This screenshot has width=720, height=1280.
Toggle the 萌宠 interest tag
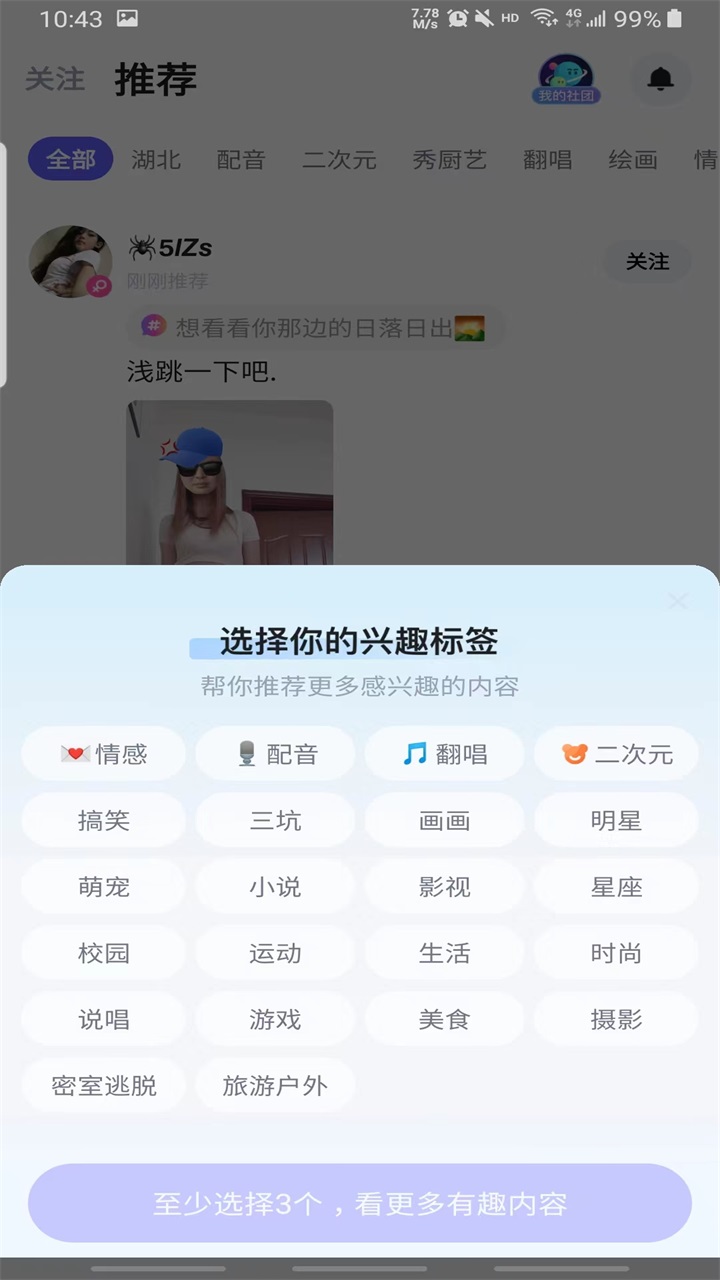point(103,887)
